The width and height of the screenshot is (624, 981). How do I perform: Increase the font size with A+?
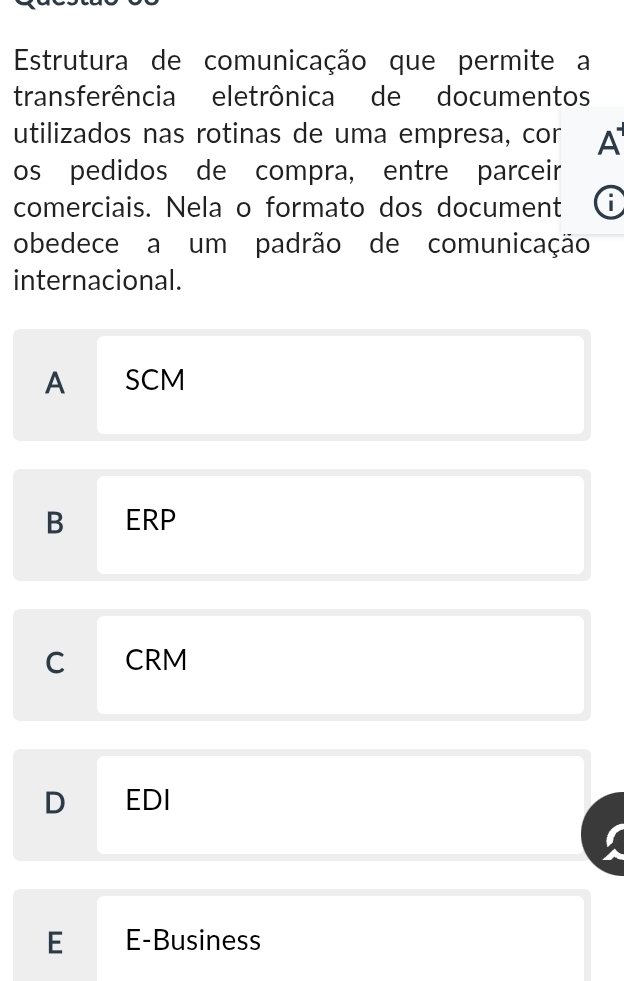pos(608,143)
